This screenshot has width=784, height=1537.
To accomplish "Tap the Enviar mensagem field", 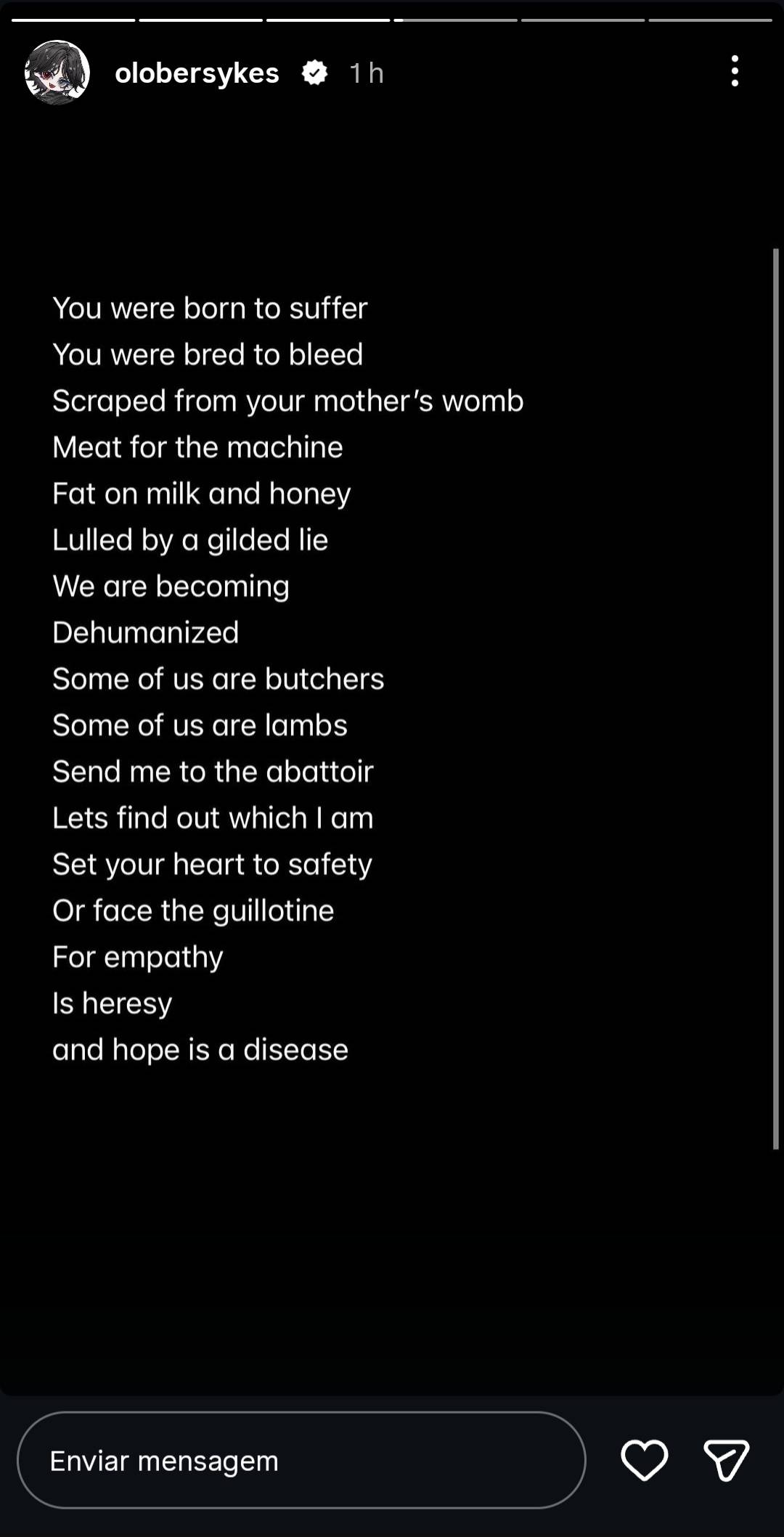I will click(301, 1460).
